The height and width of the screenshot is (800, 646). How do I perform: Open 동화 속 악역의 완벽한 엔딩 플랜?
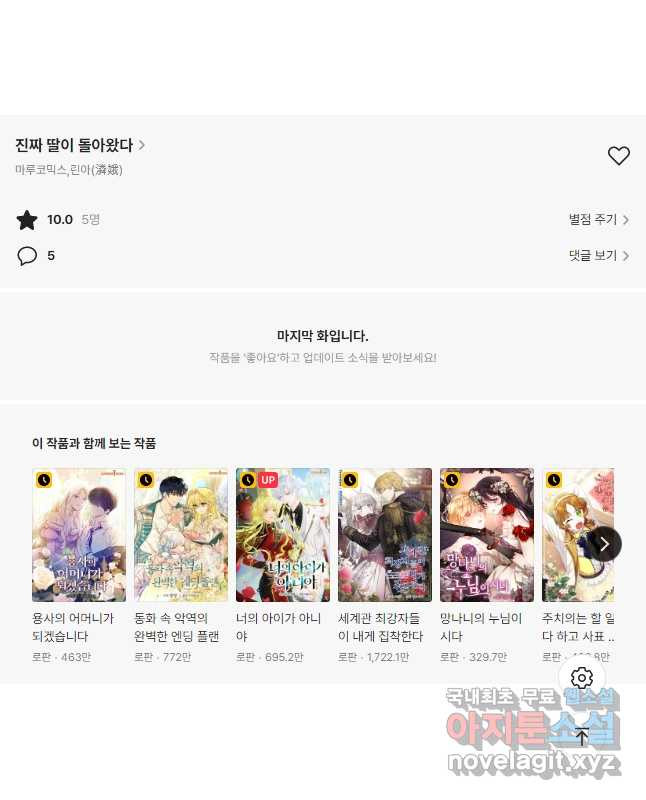coord(181,535)
